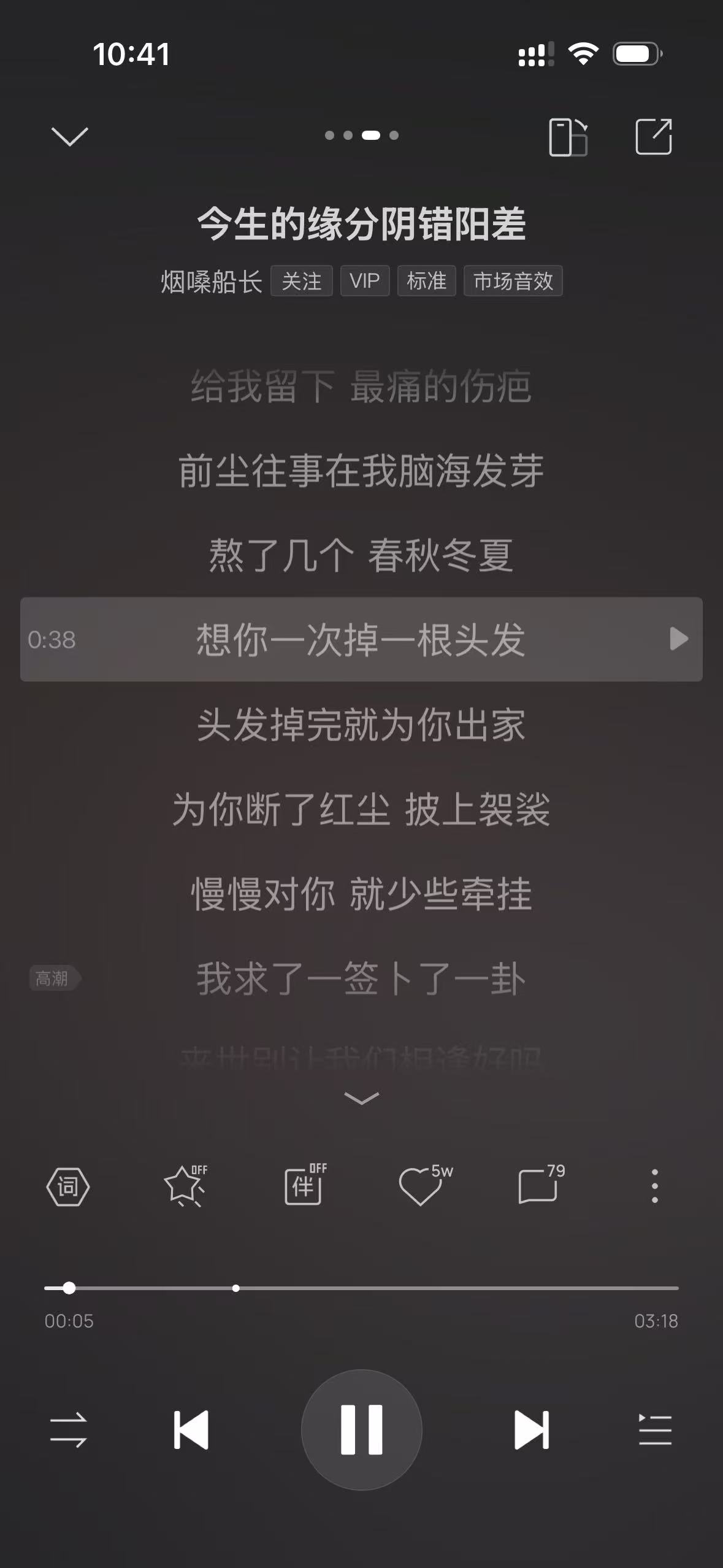Pause the current song

click(x=361, y=1430)
